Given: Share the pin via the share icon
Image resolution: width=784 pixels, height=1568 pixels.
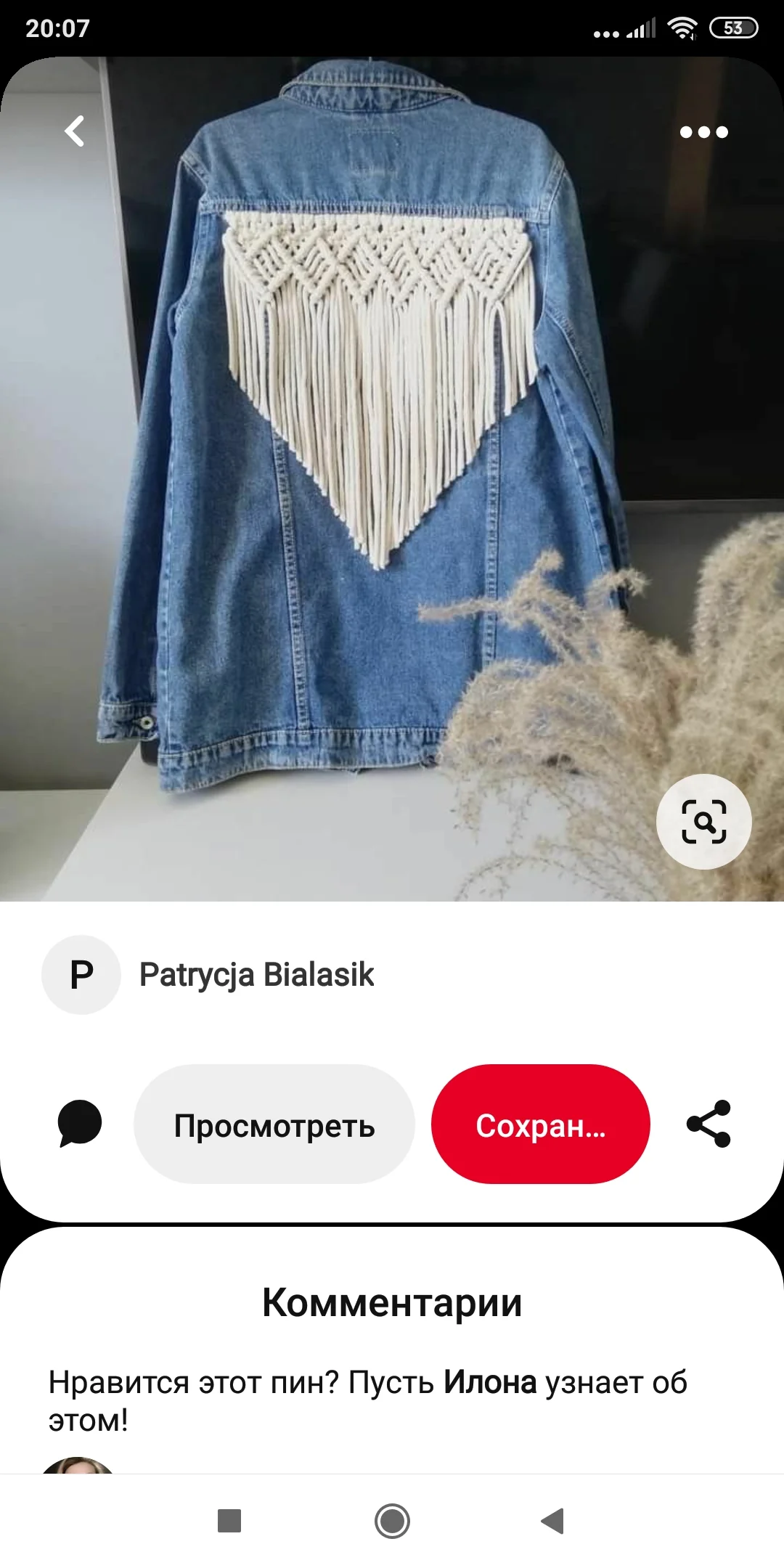Looking at the screenshot, I should tap(708, 1123).
